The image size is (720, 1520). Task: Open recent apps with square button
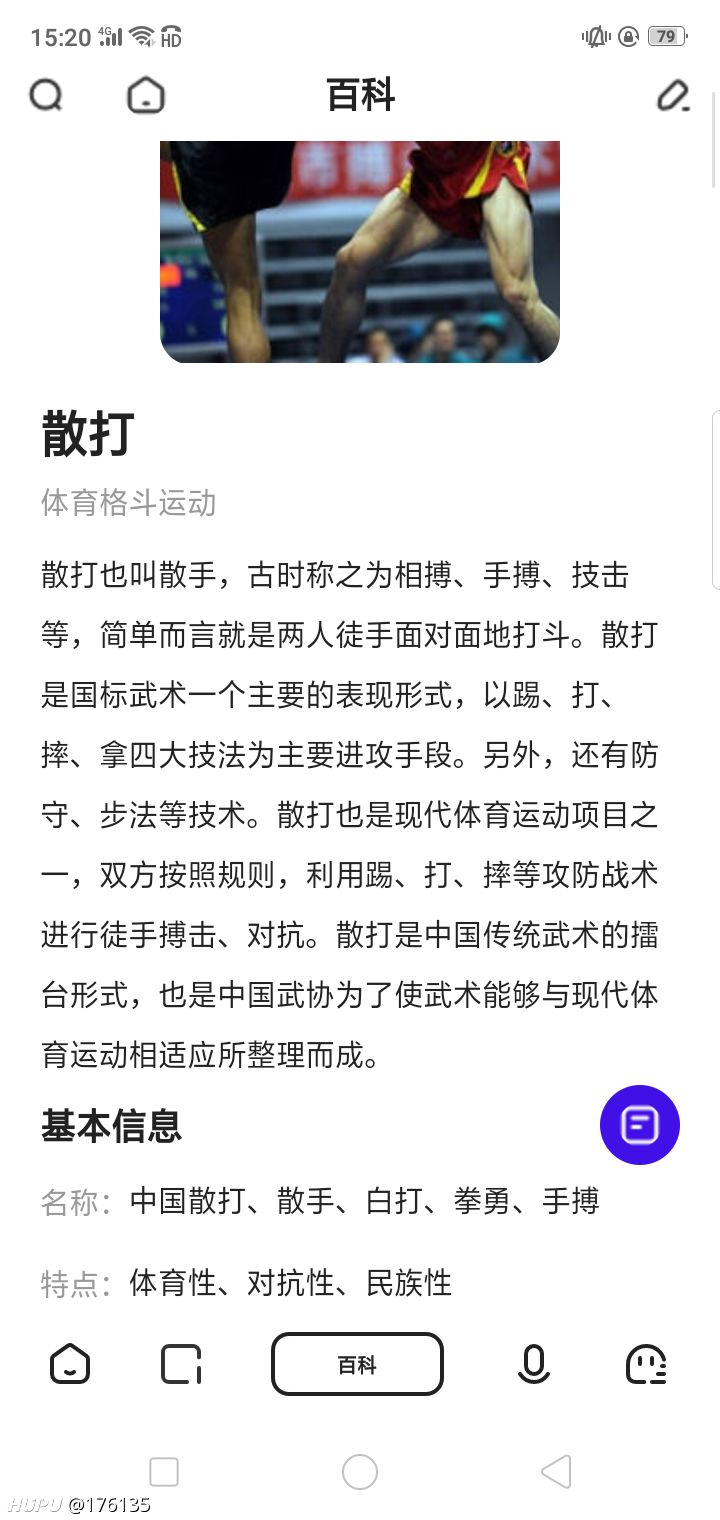point(164,1472)
